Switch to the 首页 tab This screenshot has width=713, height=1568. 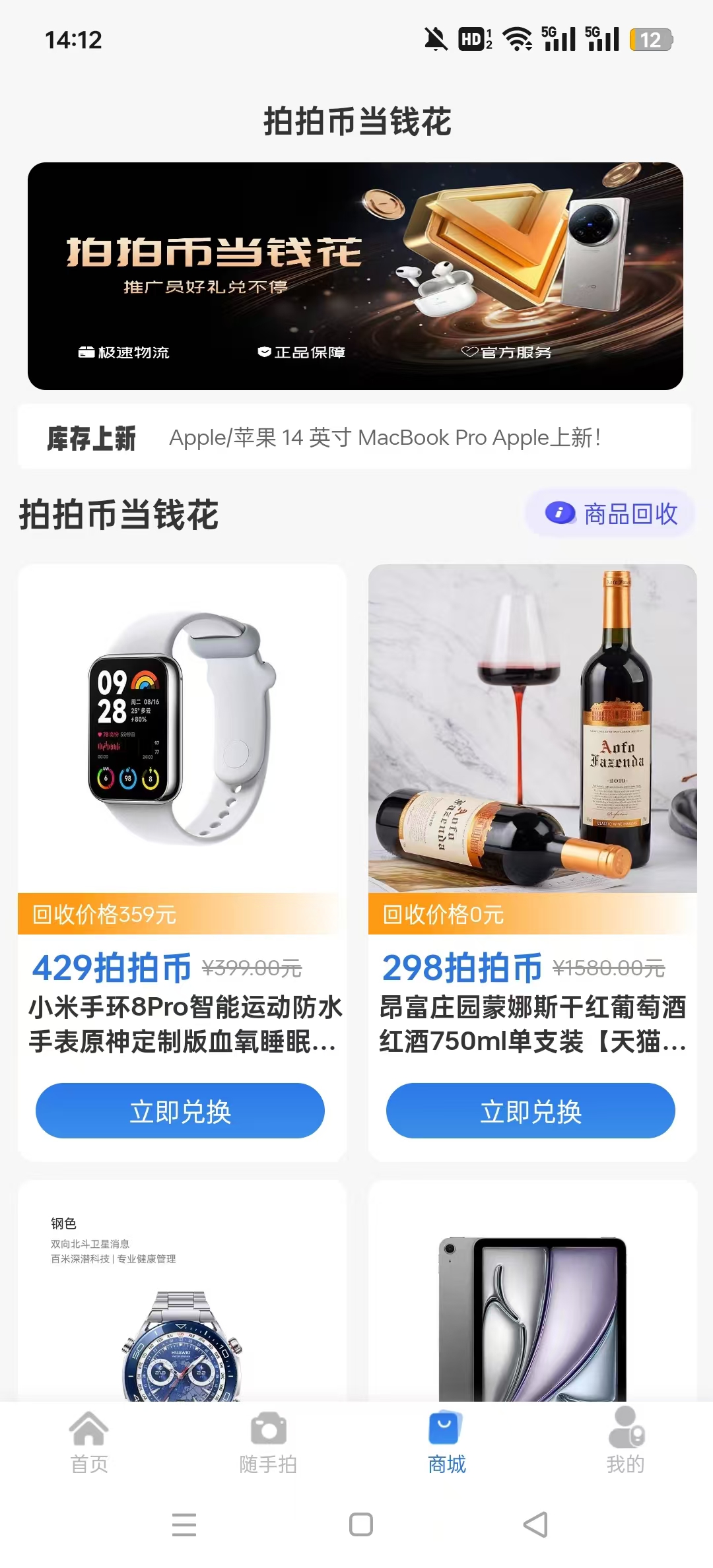89,1444
